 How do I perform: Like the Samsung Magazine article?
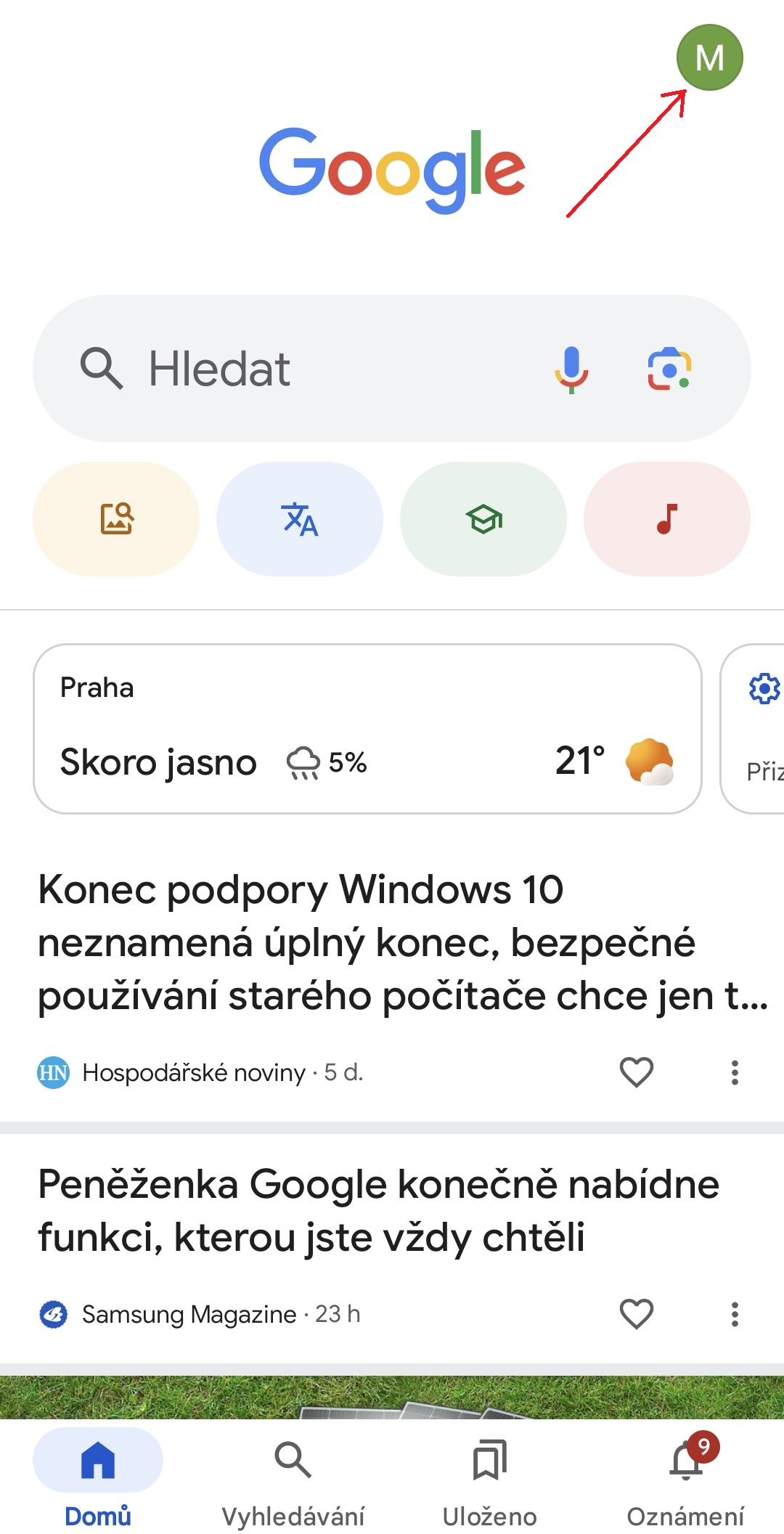tap(637, 1313)
